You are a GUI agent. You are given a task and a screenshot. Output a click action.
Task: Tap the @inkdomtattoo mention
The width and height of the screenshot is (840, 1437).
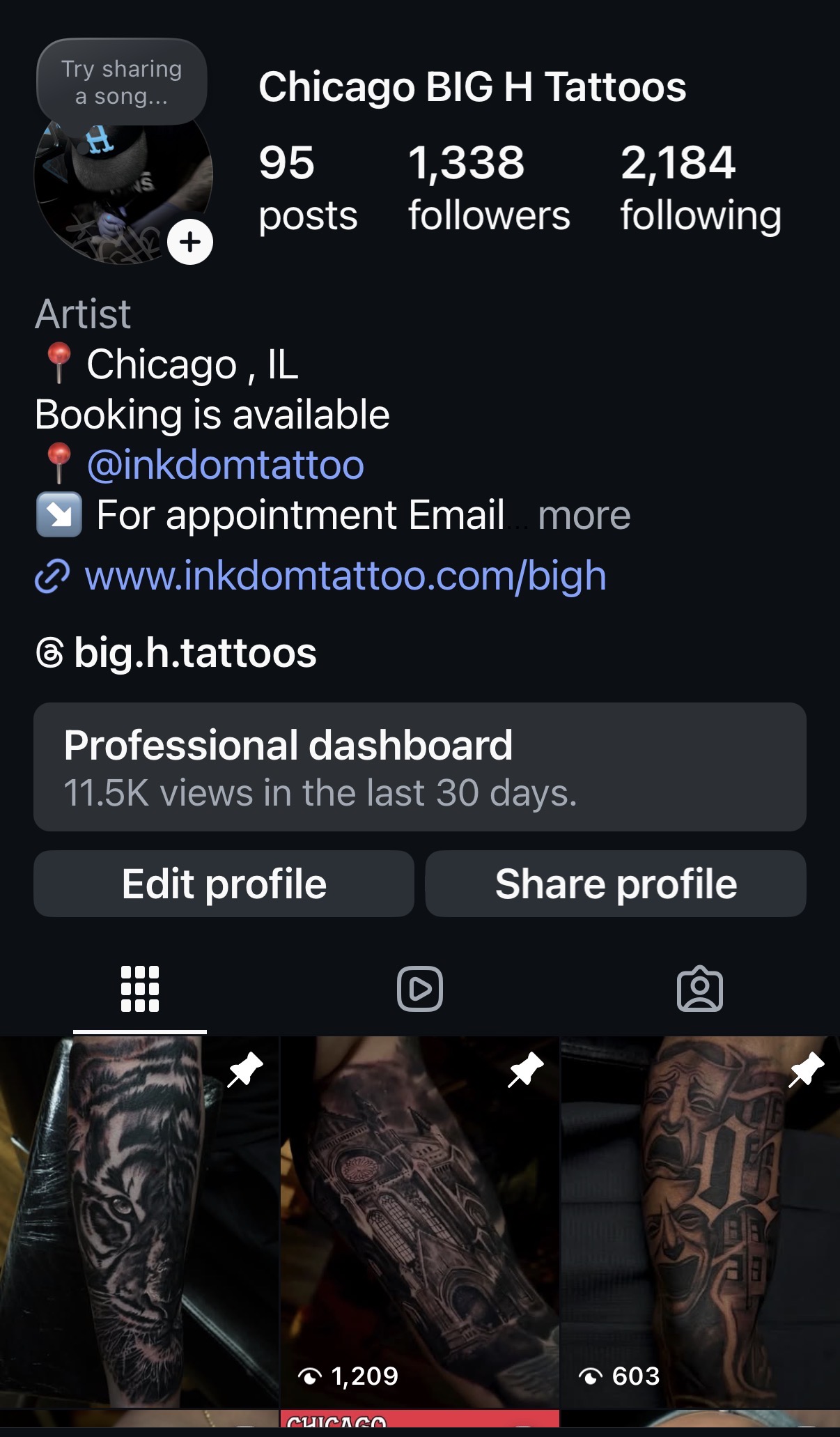coord(224,463)
